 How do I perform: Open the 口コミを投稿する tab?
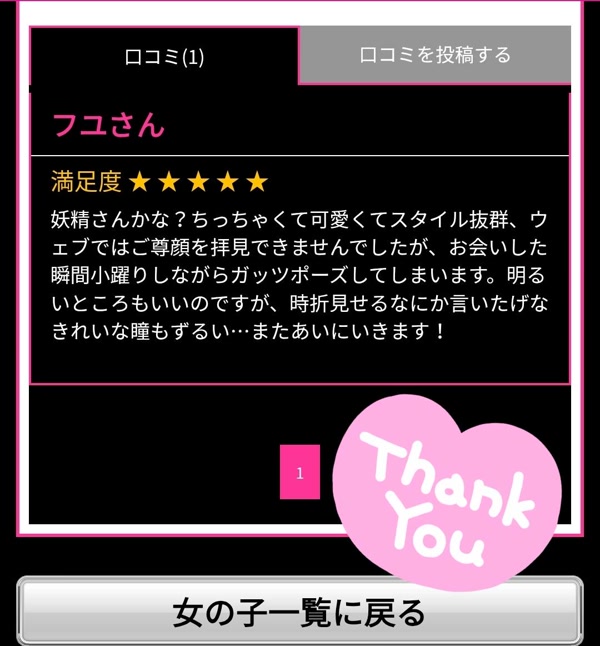pyautogui.click(x=435, y=55)
